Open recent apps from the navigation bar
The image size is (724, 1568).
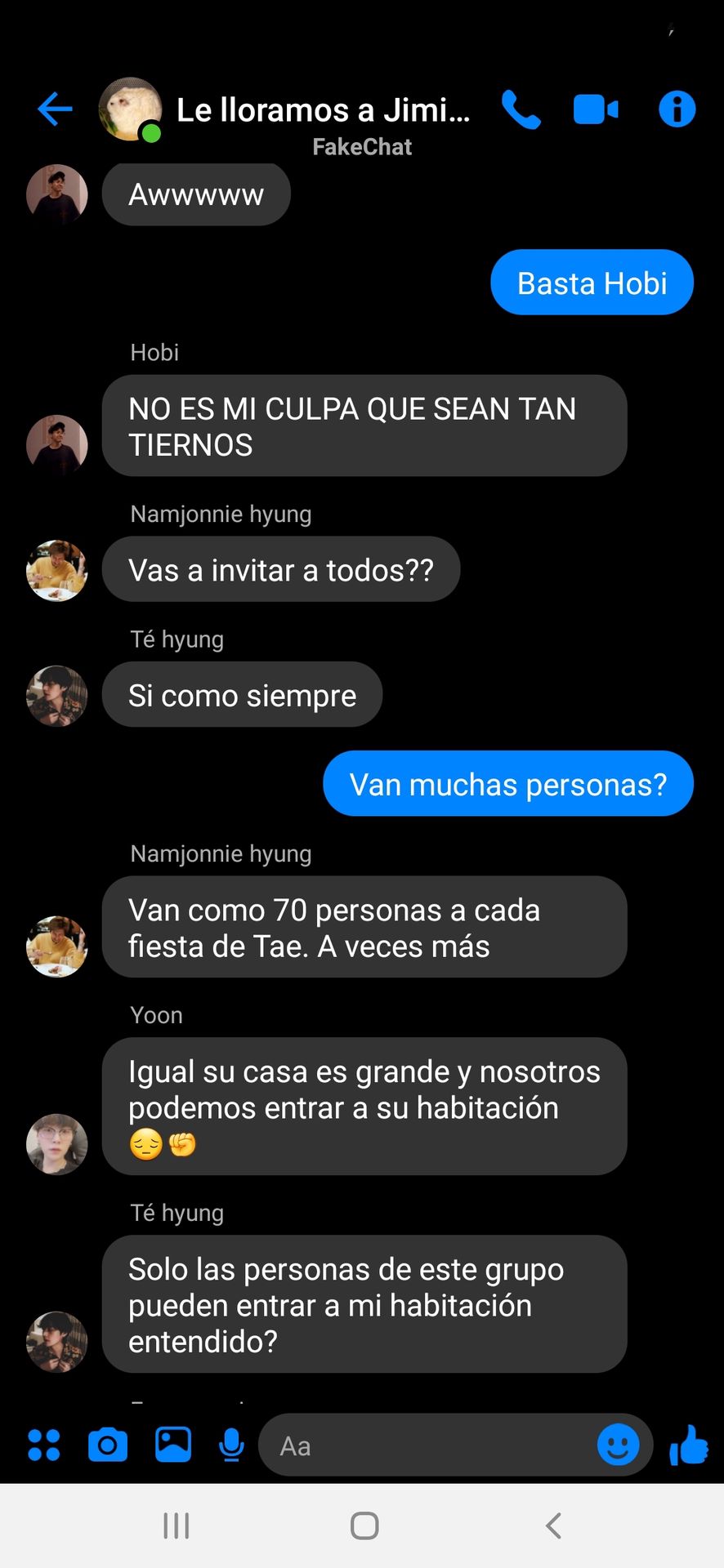[177, 1526]
